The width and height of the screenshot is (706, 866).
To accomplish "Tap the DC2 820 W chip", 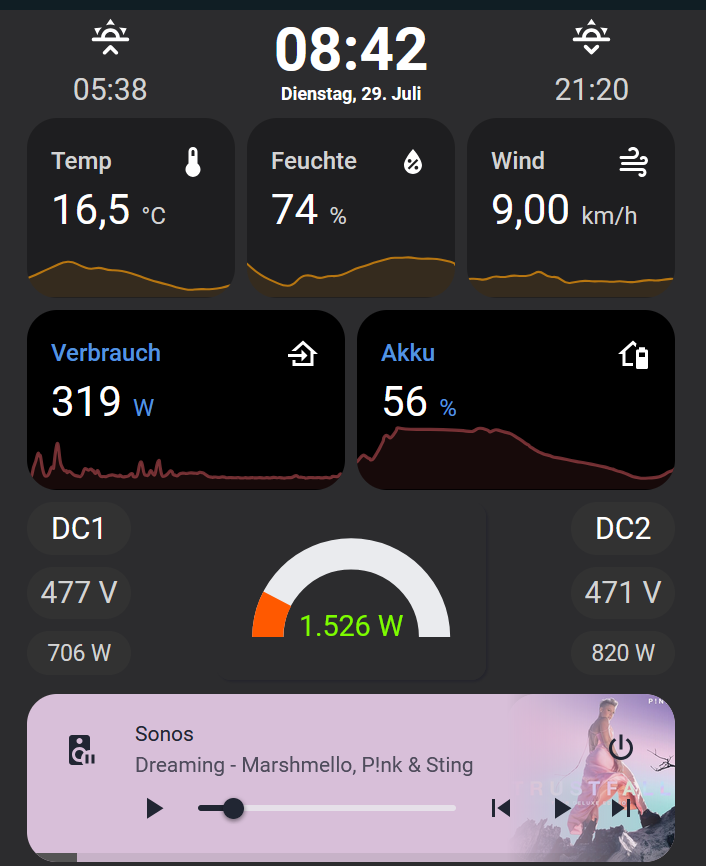I will pos(623,653).
